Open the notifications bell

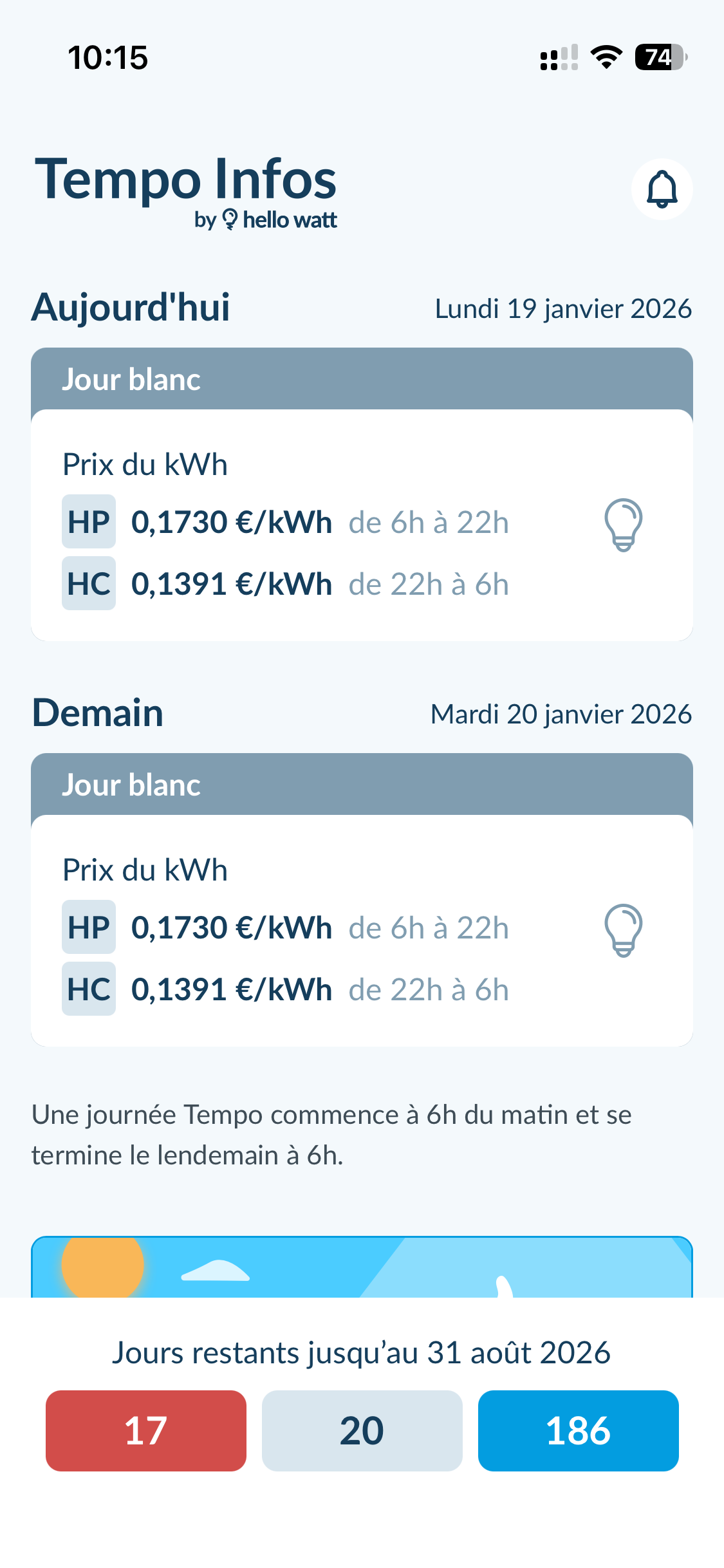(x=662, y=189)
